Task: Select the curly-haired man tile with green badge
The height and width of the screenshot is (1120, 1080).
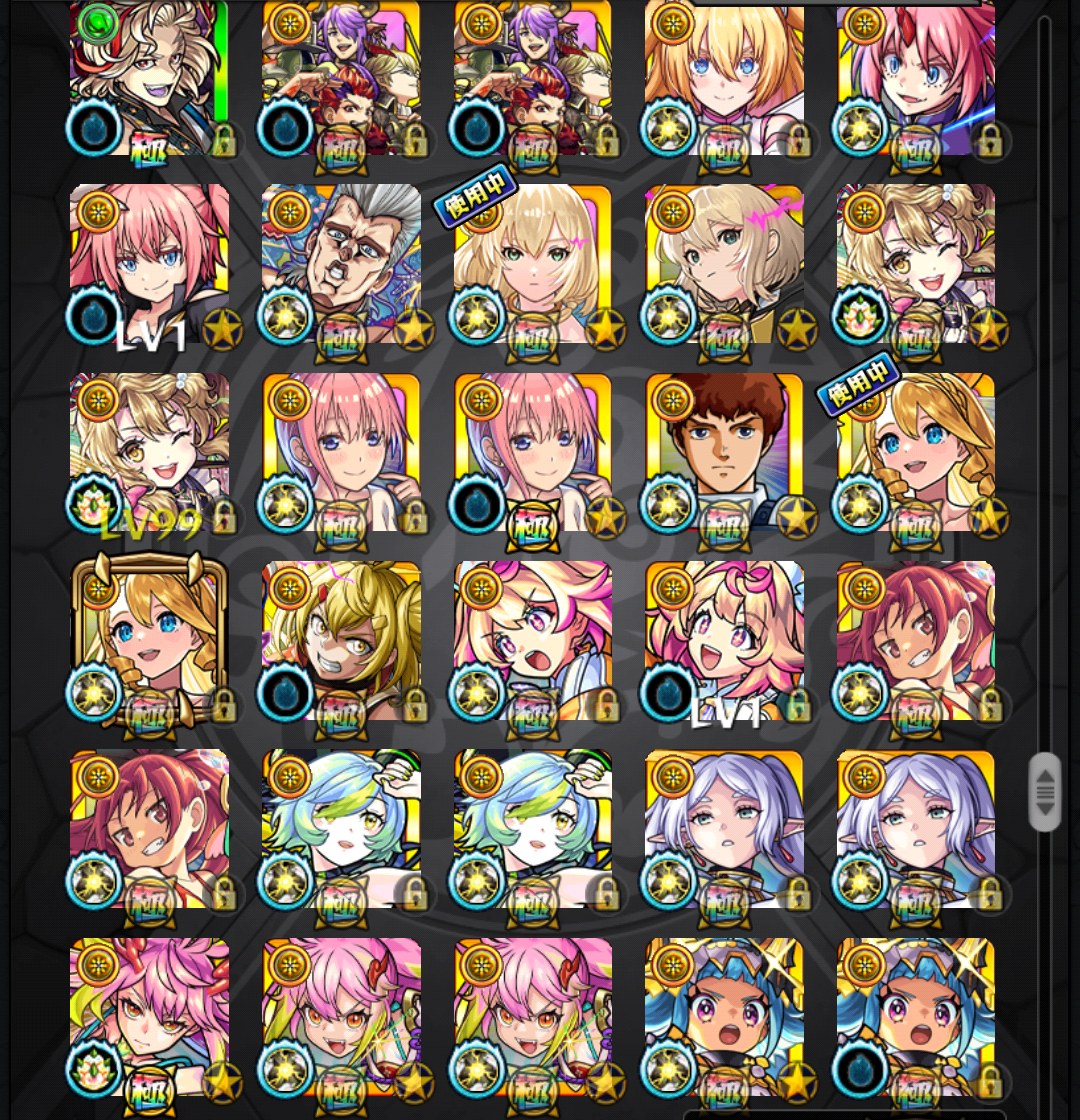Action: (150, 75)
